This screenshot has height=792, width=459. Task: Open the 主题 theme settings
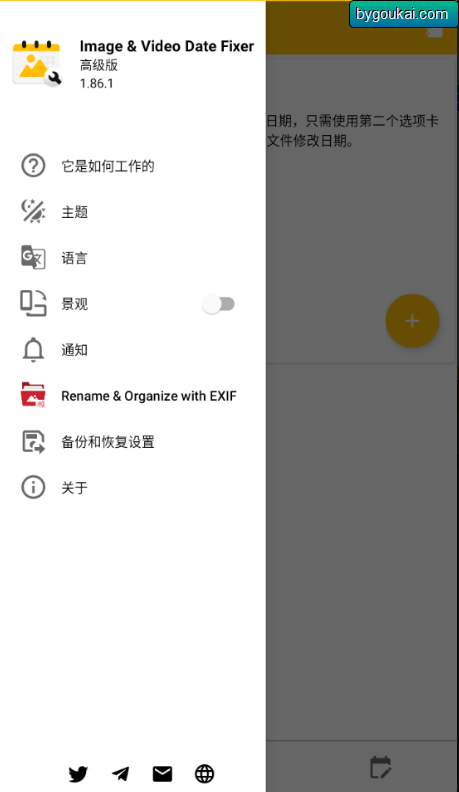tap(133, 212)
